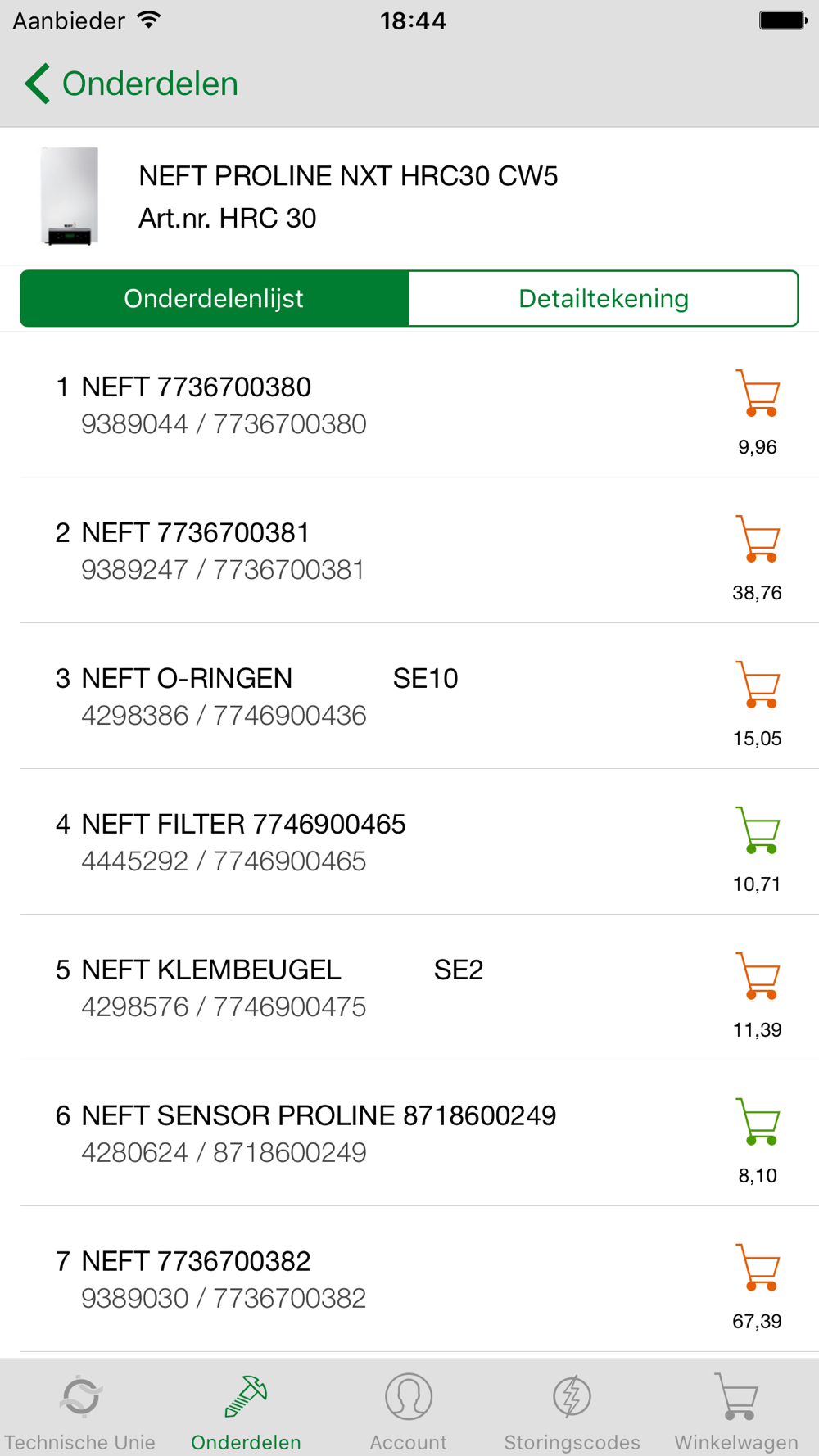The image size is (819, 1456).
Task: Tap cart icon for NEFT KLEMBEUGEL
Action: (x=758, y=976)
